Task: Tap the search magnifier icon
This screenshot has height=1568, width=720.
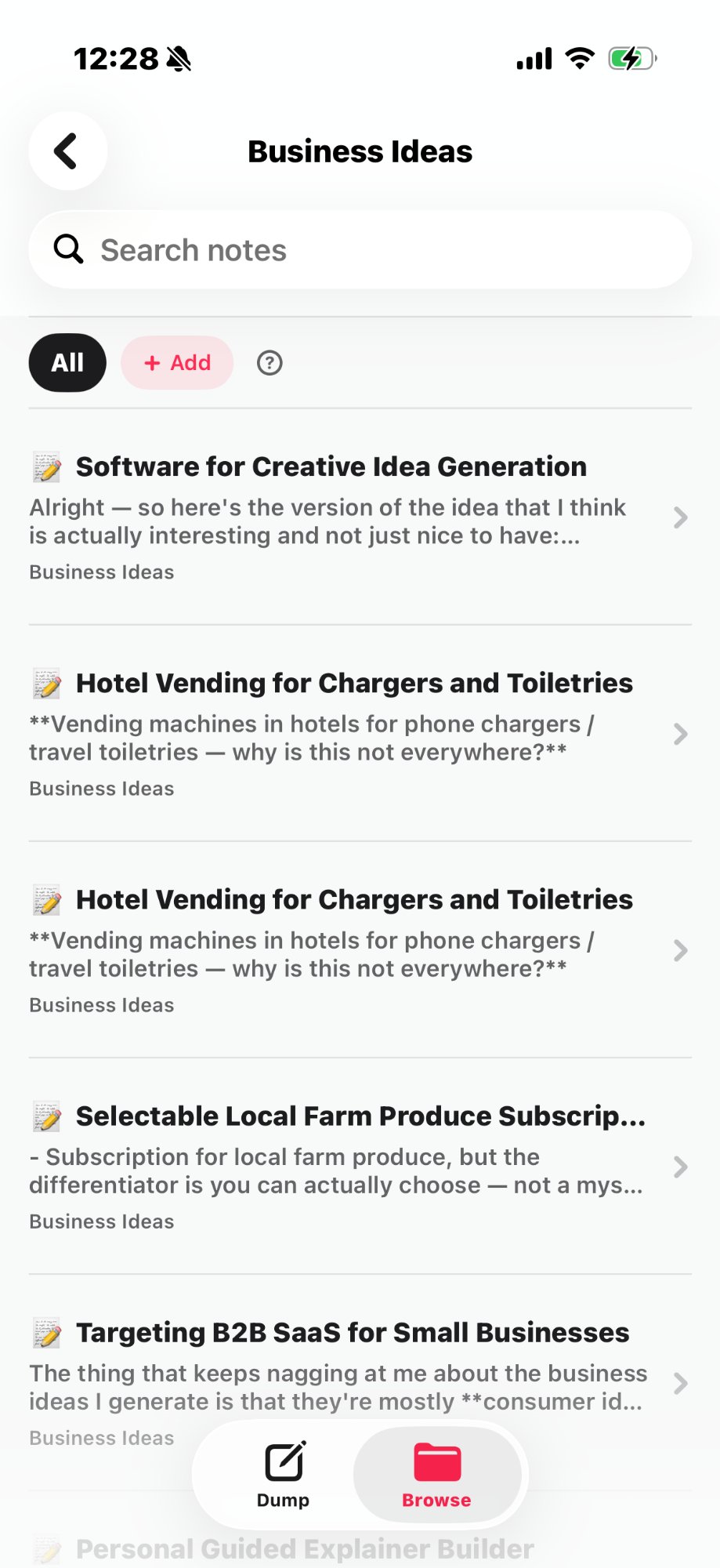Action: click(68, 249)
